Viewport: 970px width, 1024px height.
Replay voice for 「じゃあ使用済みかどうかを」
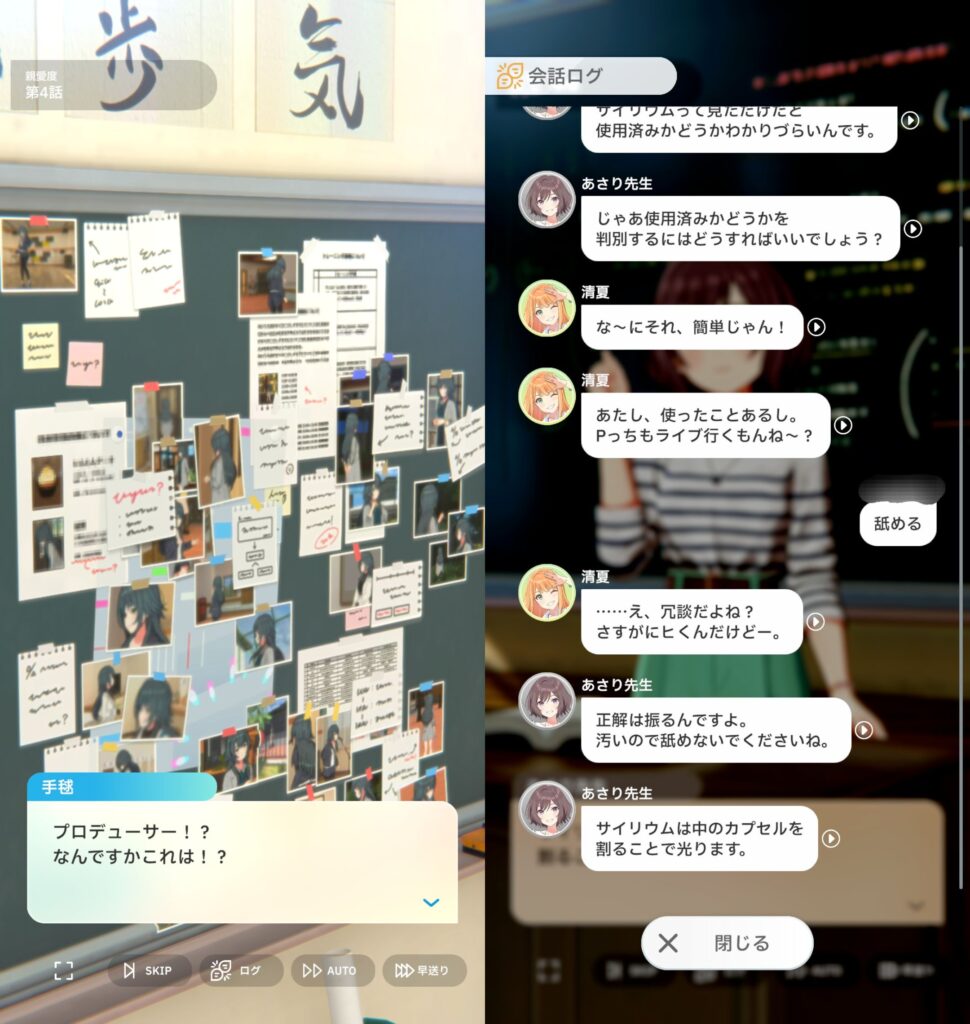click(x=912, y=229)
